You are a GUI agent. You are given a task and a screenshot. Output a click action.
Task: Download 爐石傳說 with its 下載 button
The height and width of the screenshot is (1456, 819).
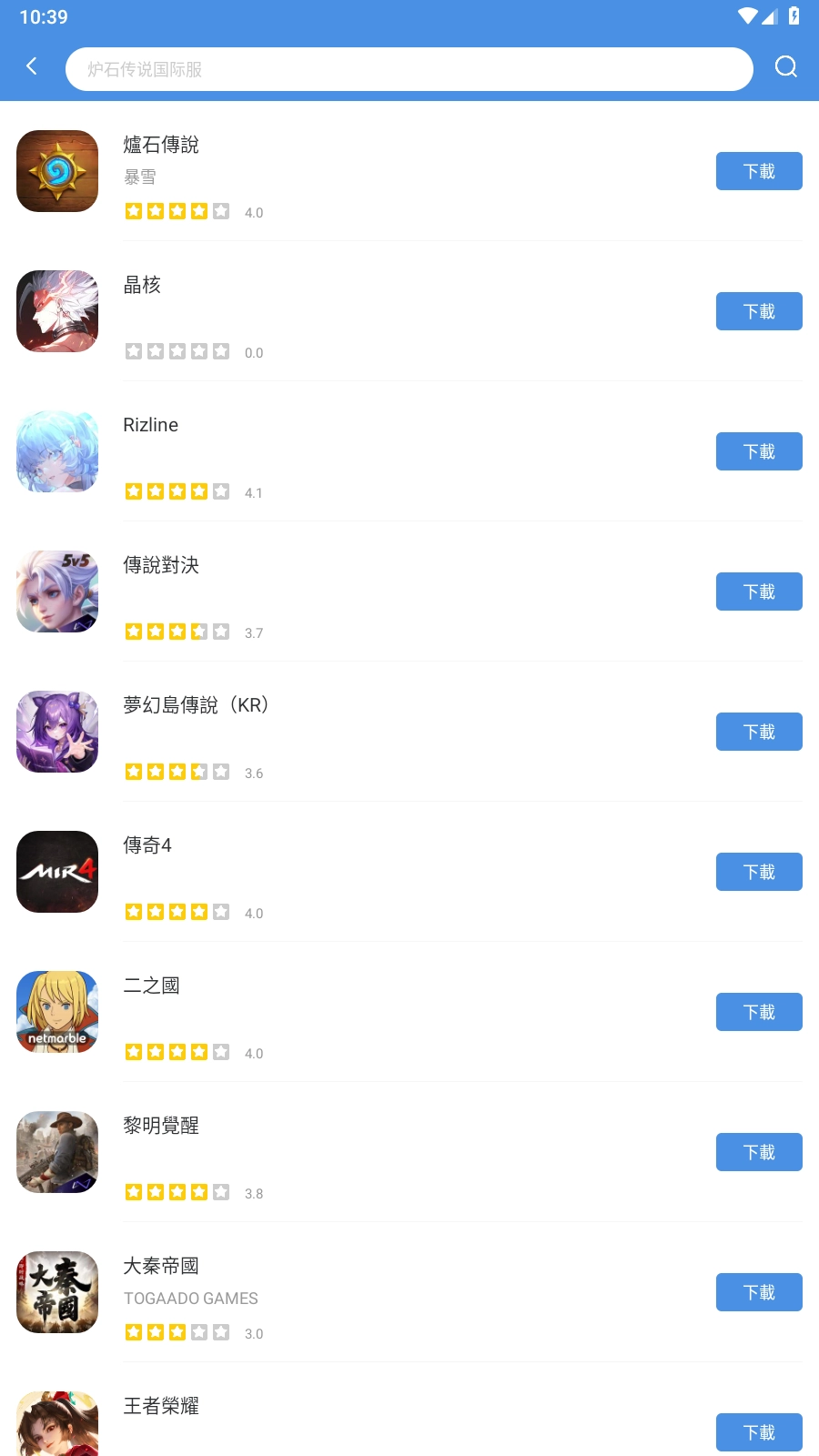[x=759, y=171]
